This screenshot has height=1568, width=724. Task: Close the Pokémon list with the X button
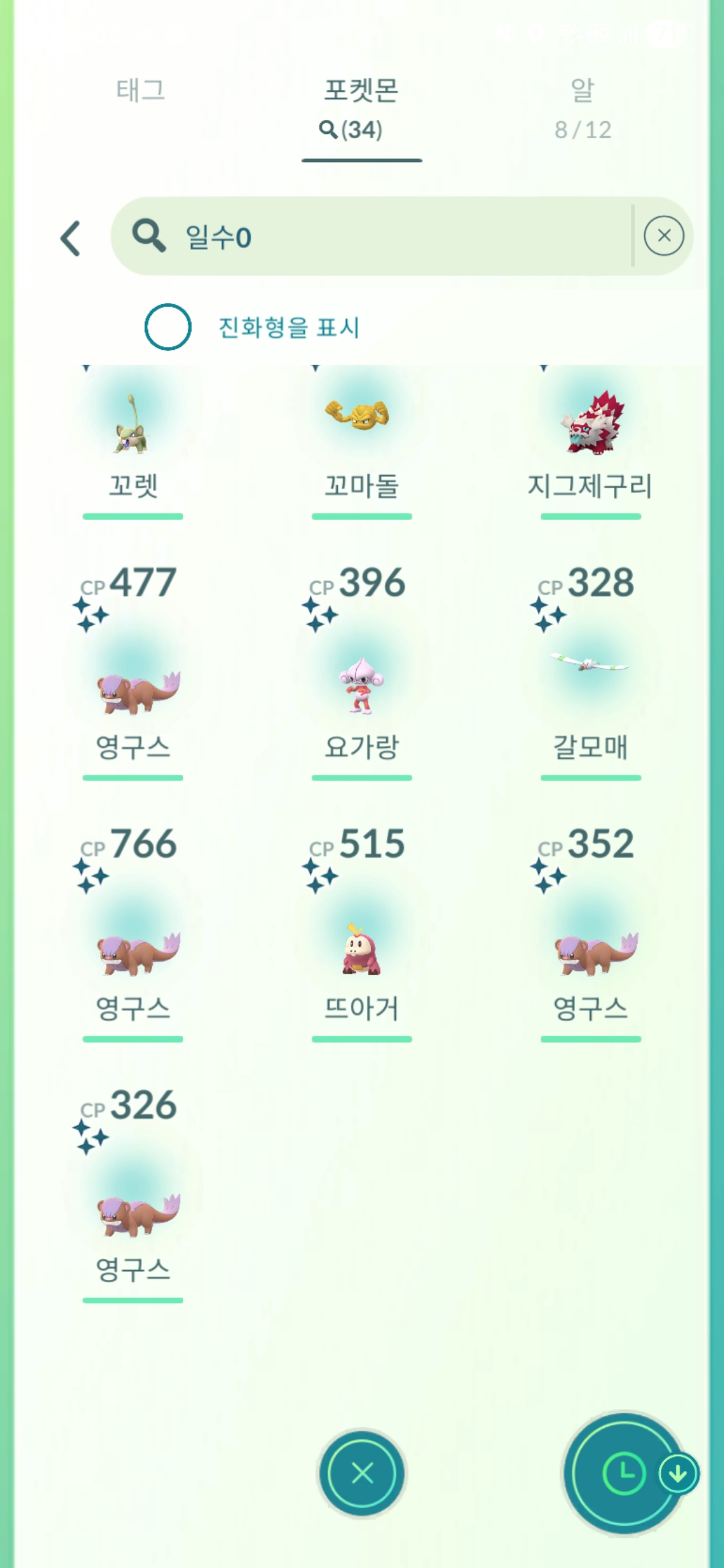coord(362,1473)
